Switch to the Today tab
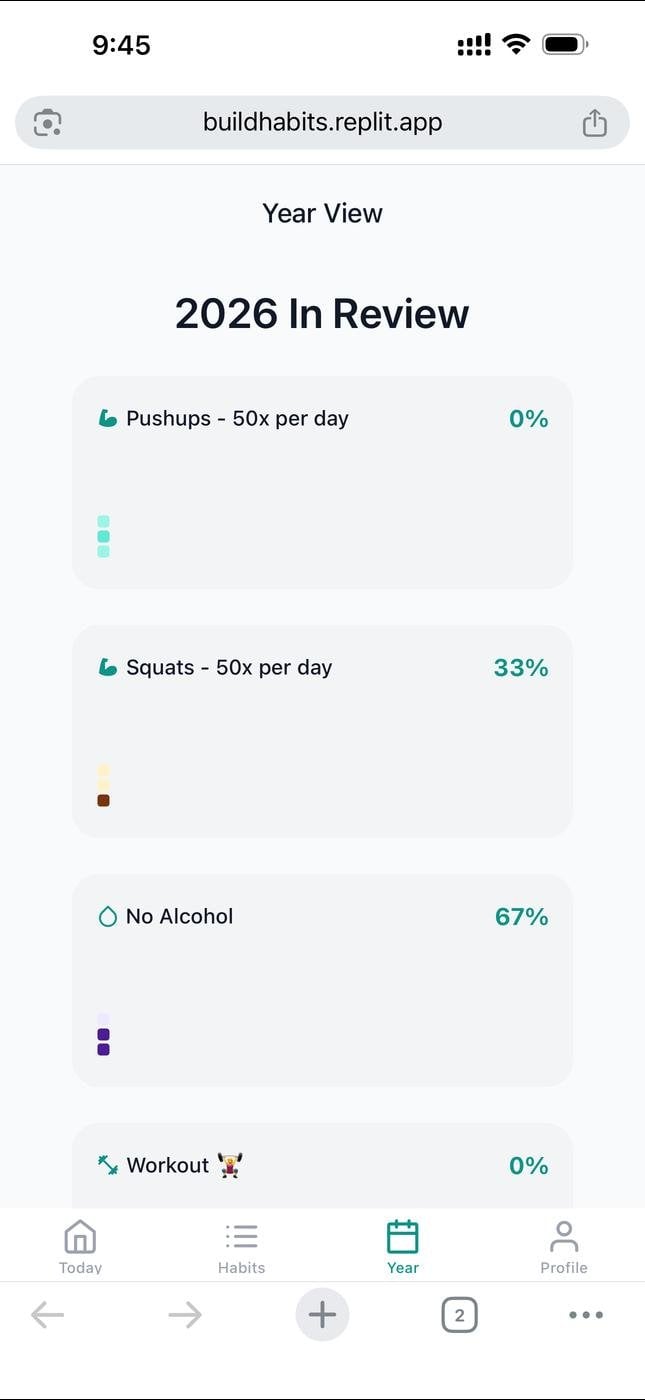This screenshot has width=645, height=1400. pyautogui.click(x=80, y=1246)
